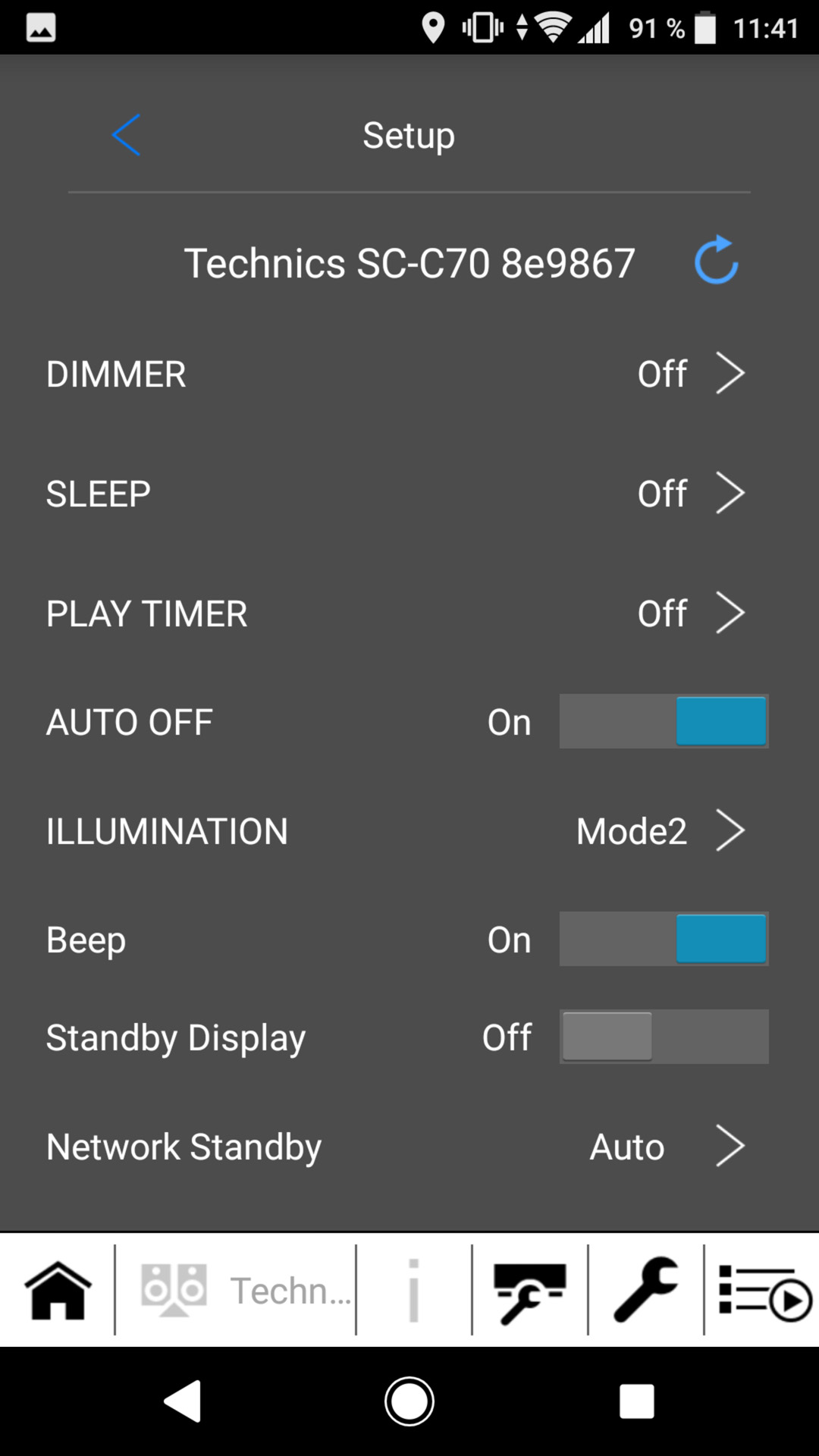Image resolution: width=819 pixels, height=1456 pixels.
Task: Open the PLAY TIMER setting
Action: (409, 613)
